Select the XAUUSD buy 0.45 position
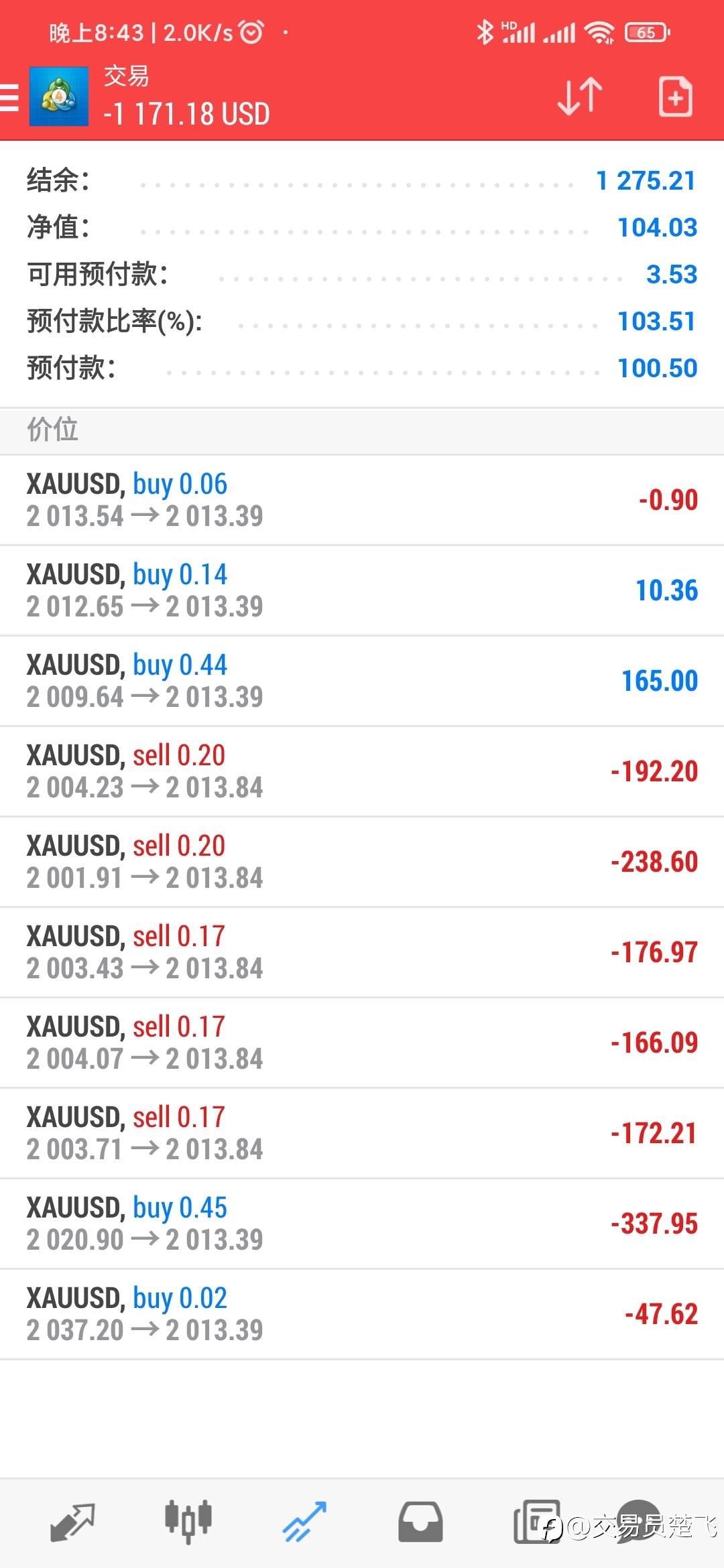Image resolution: width=724 pixels, height=1568 pixels. [x=362, y=1224]
